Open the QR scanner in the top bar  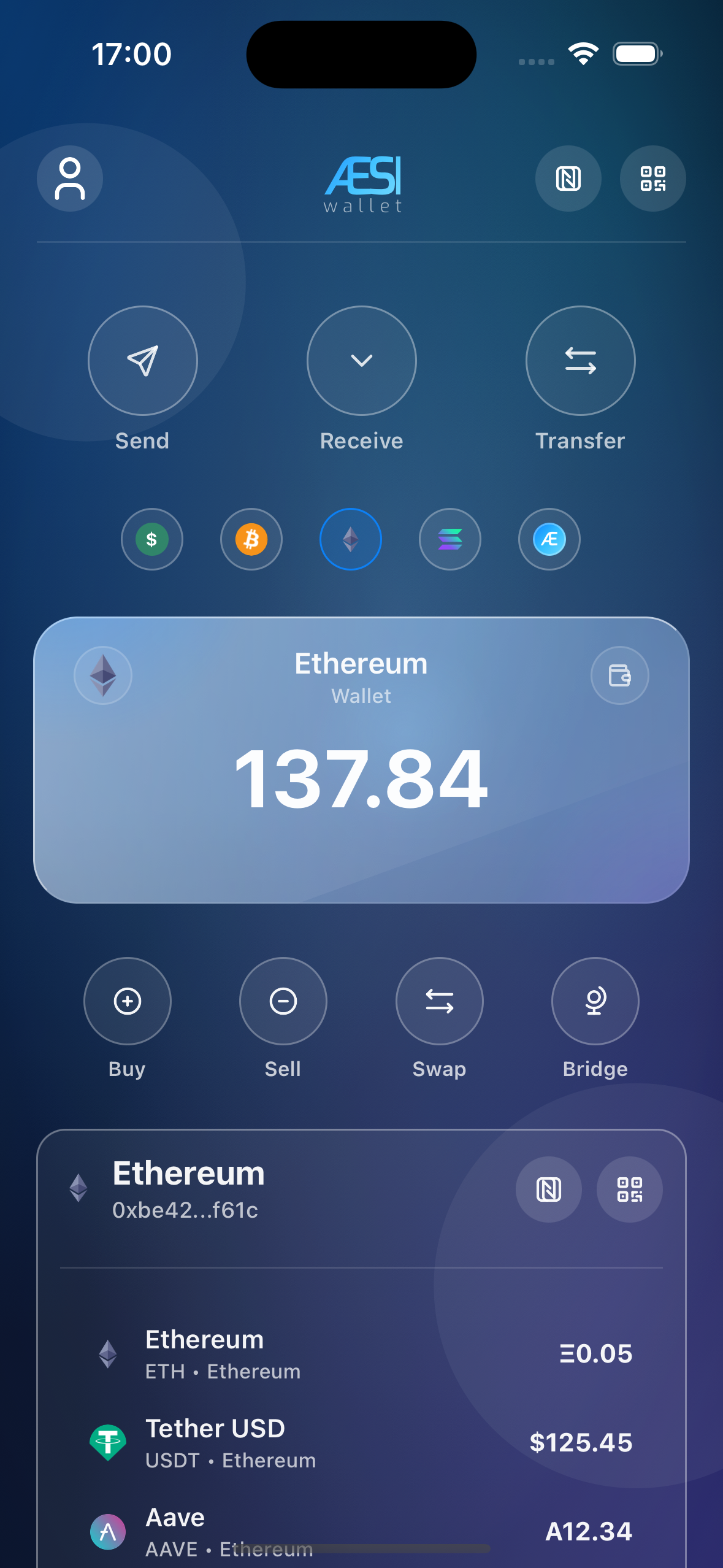652,179
